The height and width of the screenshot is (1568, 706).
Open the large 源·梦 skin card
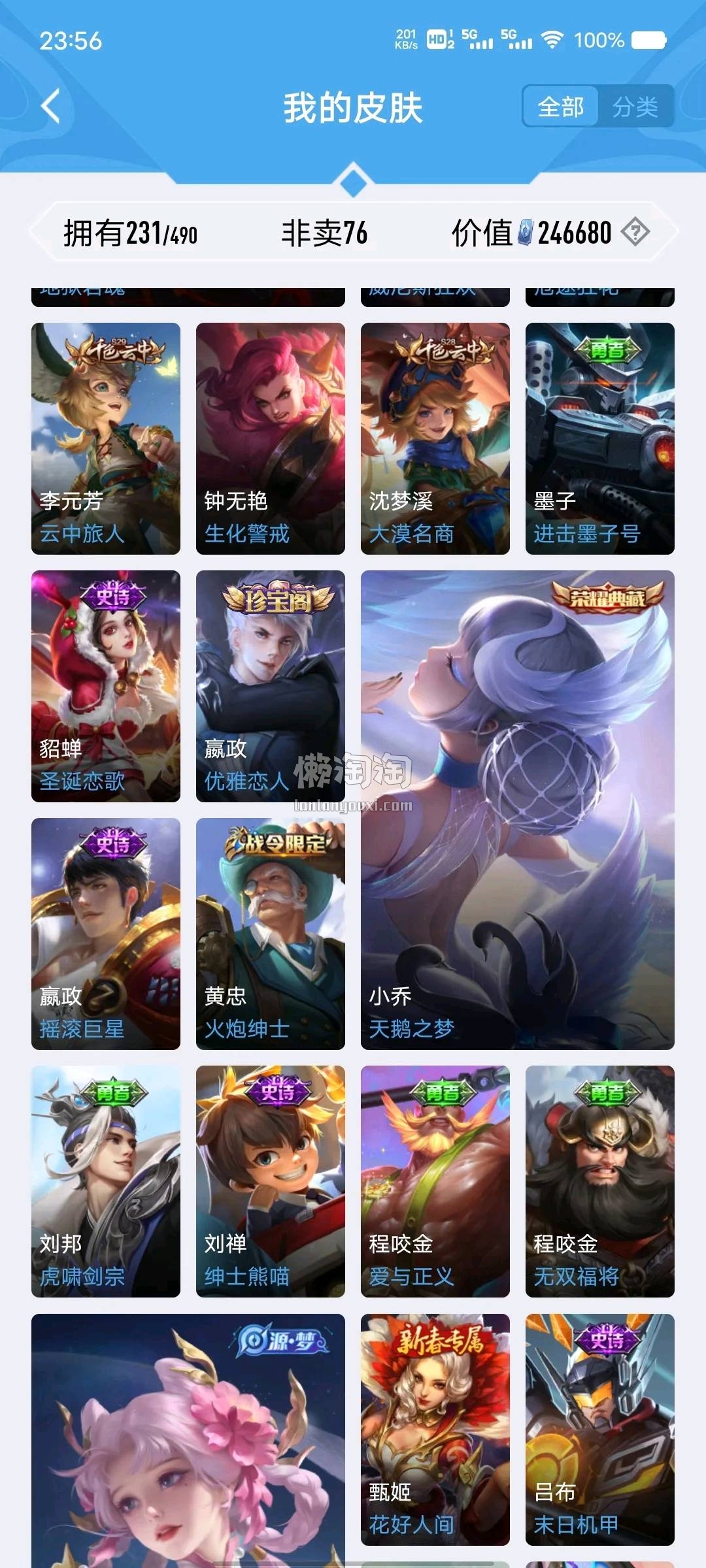(188, 1437)
